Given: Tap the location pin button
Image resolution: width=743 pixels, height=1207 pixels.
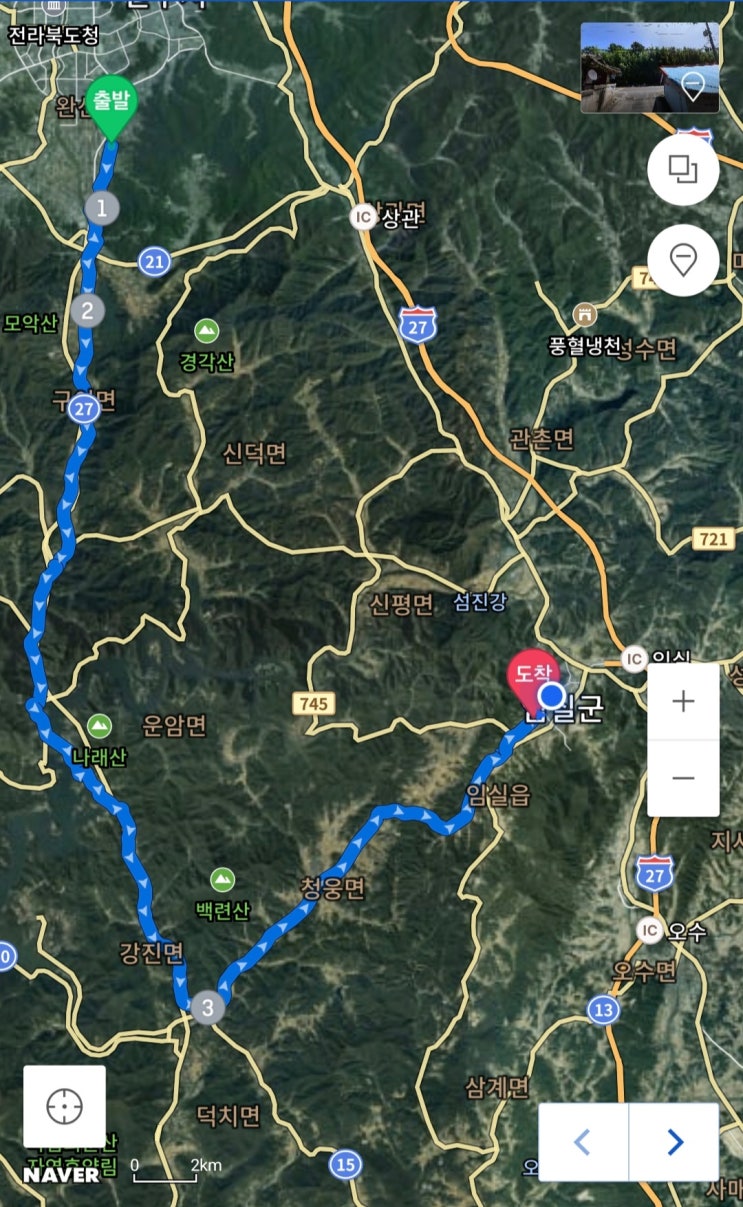Looking at the screenshot, I should [x=683, y=261].
